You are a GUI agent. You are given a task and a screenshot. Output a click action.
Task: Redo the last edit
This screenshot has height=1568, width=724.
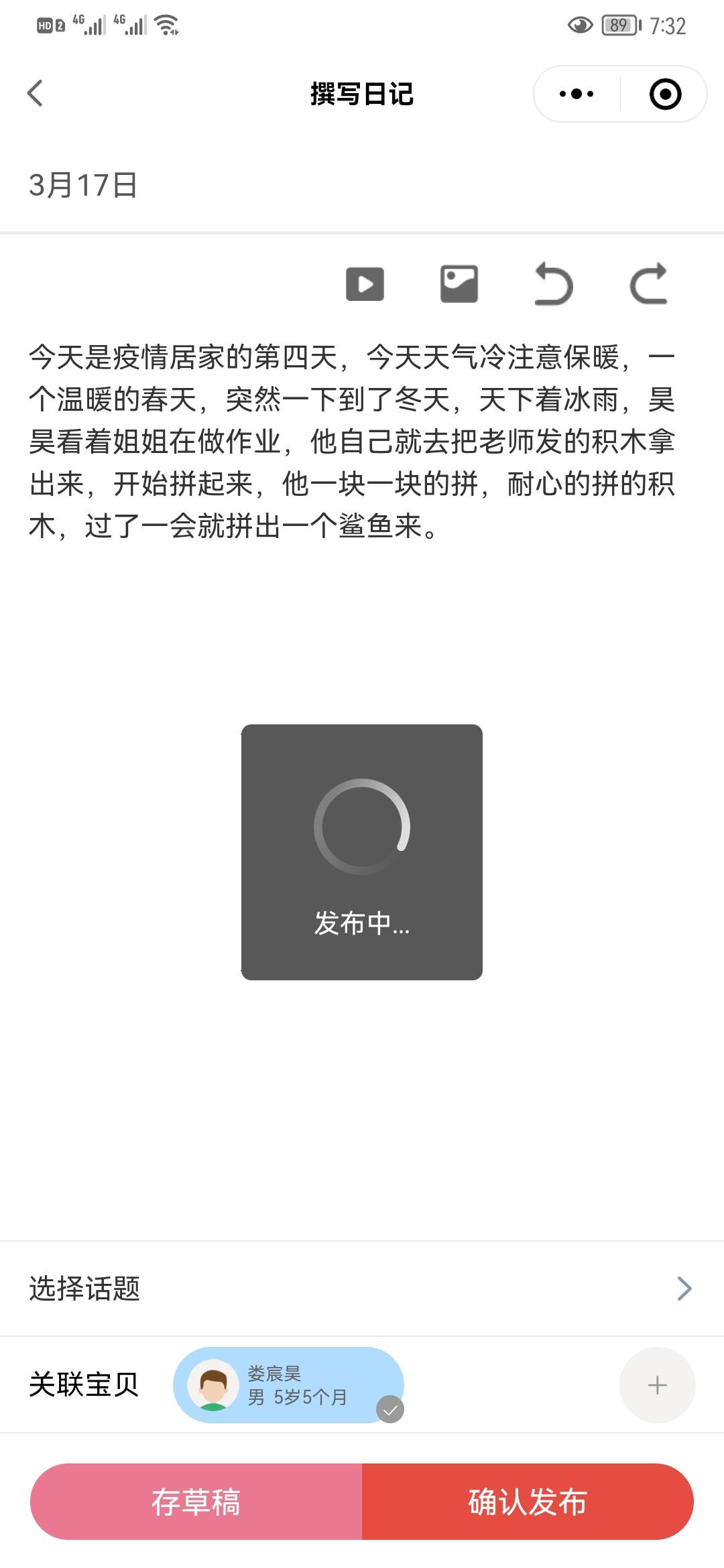click(646, 283)
